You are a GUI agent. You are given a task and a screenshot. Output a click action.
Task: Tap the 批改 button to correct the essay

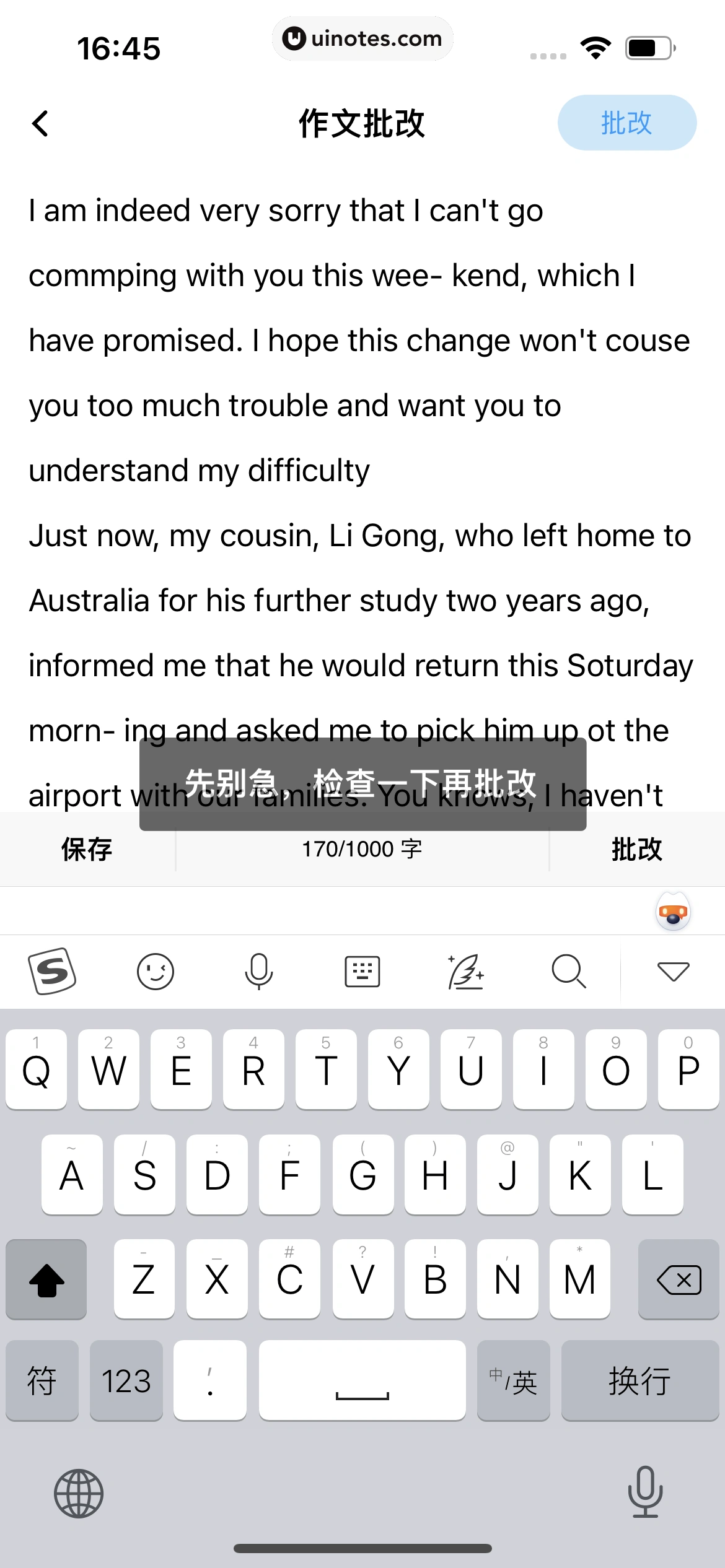point(626,123)
